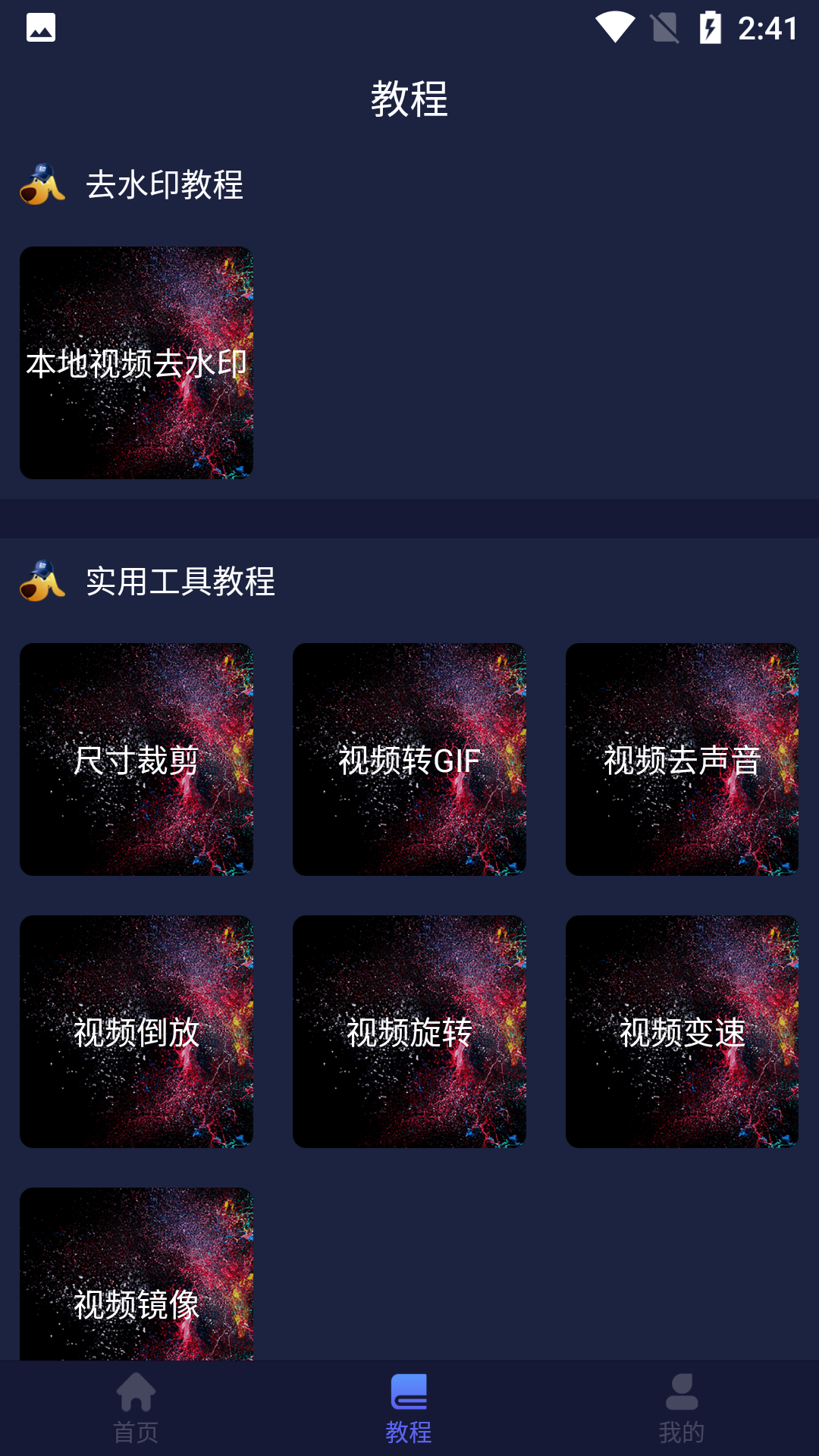Image resolution: width=819 pixels, height=1456 pixels.
Task: Select the 视频倒放 tutorial
Action: coord(136,1031)
